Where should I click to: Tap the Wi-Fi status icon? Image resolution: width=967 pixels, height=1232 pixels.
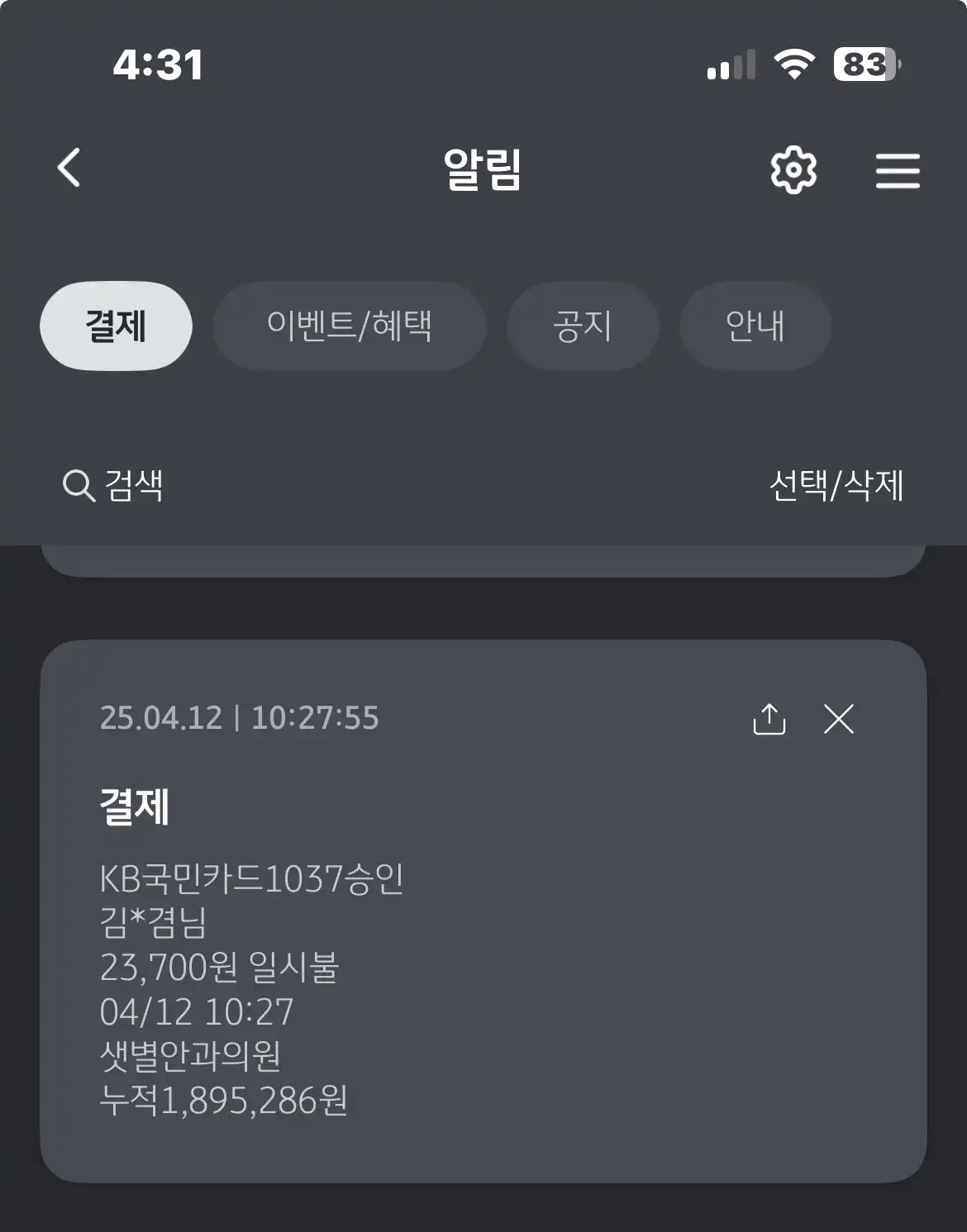[x=795, y=64]
